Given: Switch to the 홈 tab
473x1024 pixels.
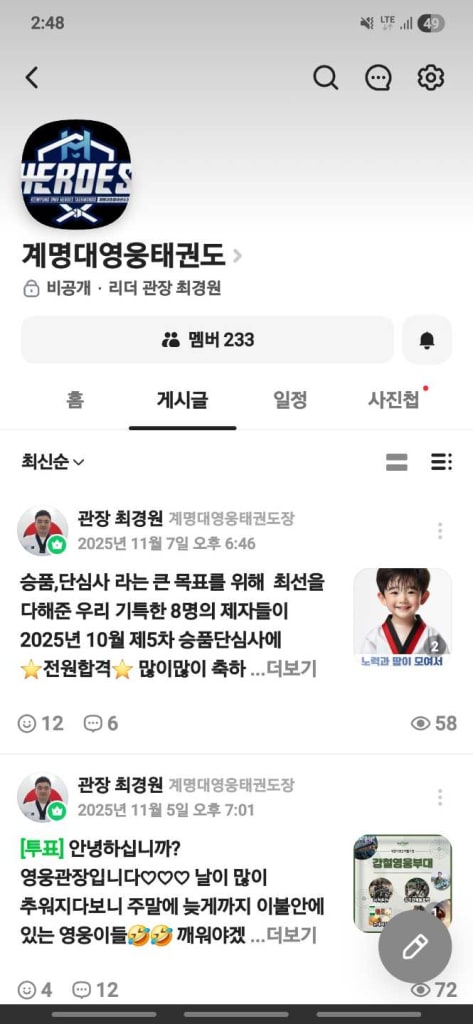Looking at the screenshot, I should click(x=74, y=400).
